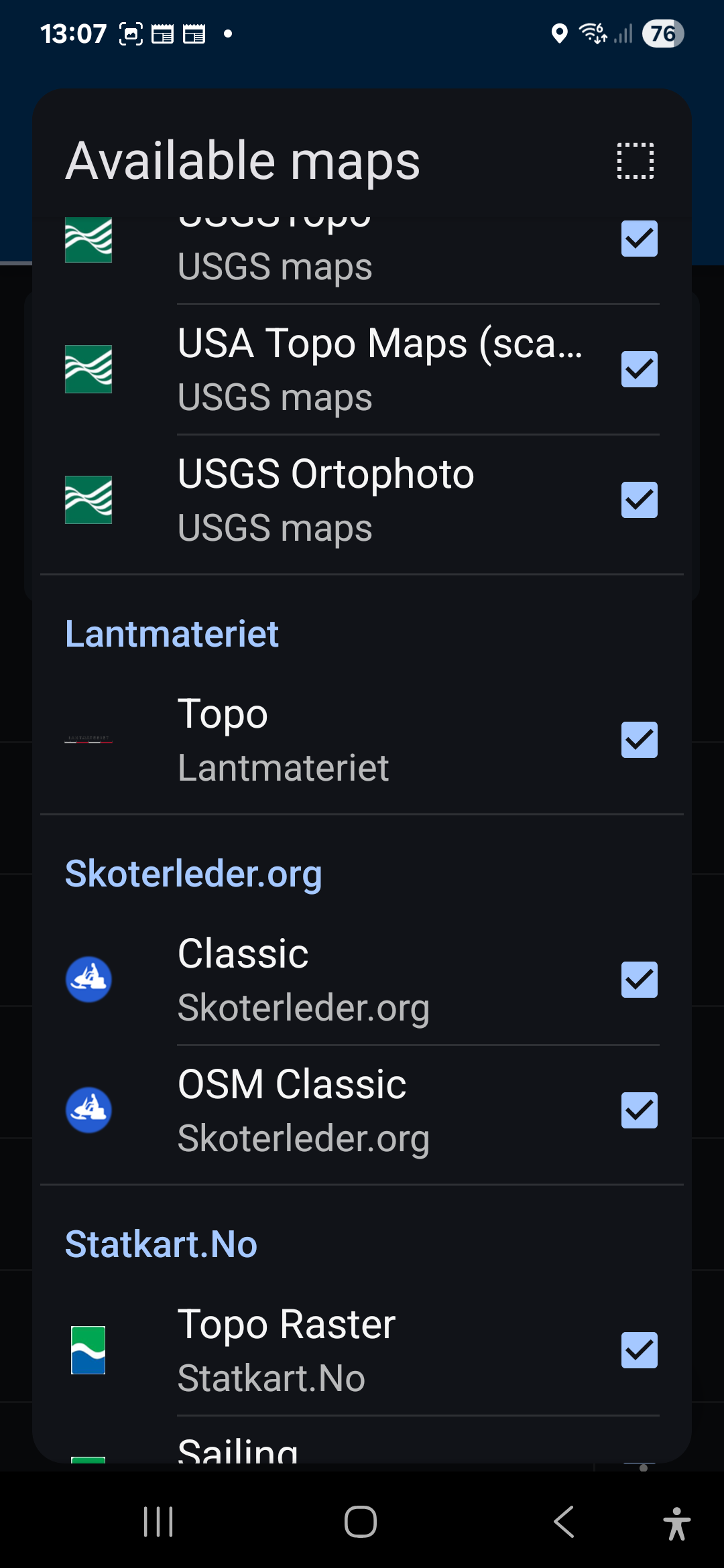Uncheck Statkart.No Topo Raster map
The width and height of the screenshot is (724, 1568).
(x=639, y=1350)
